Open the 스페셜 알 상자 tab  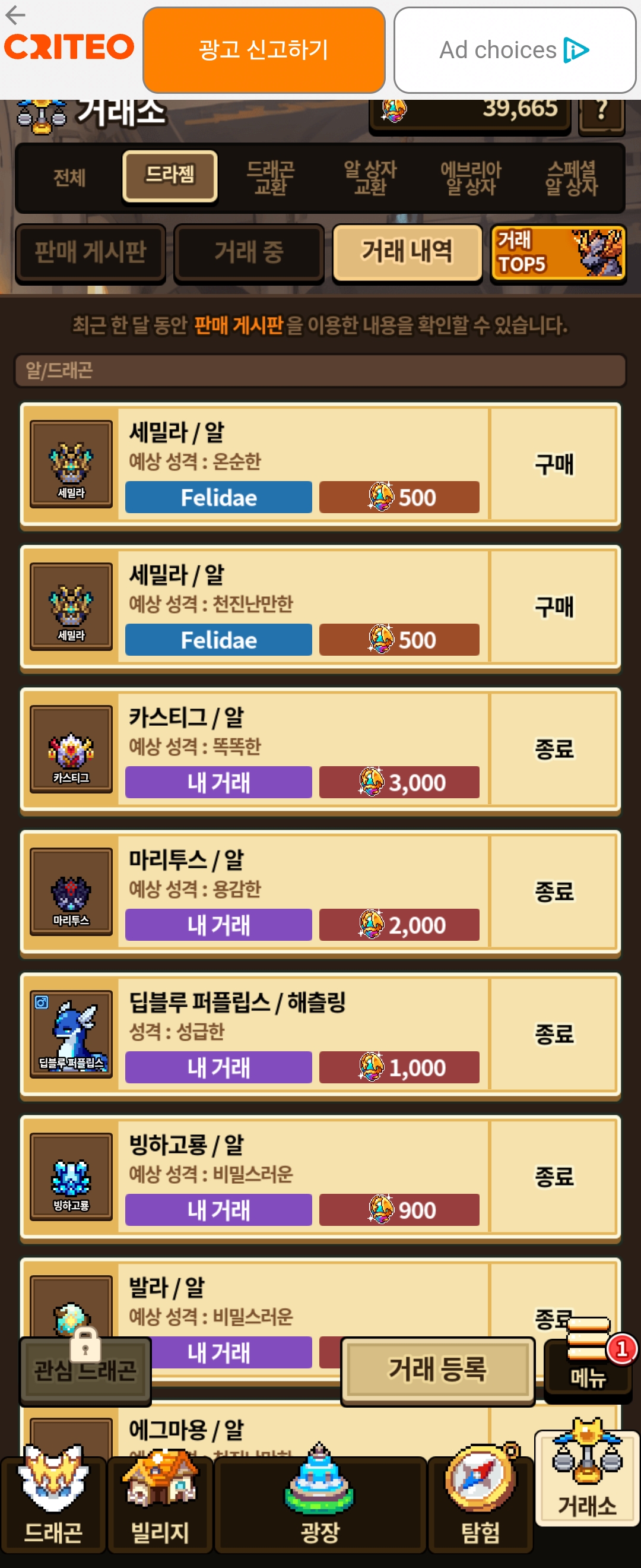click(571, 178)
